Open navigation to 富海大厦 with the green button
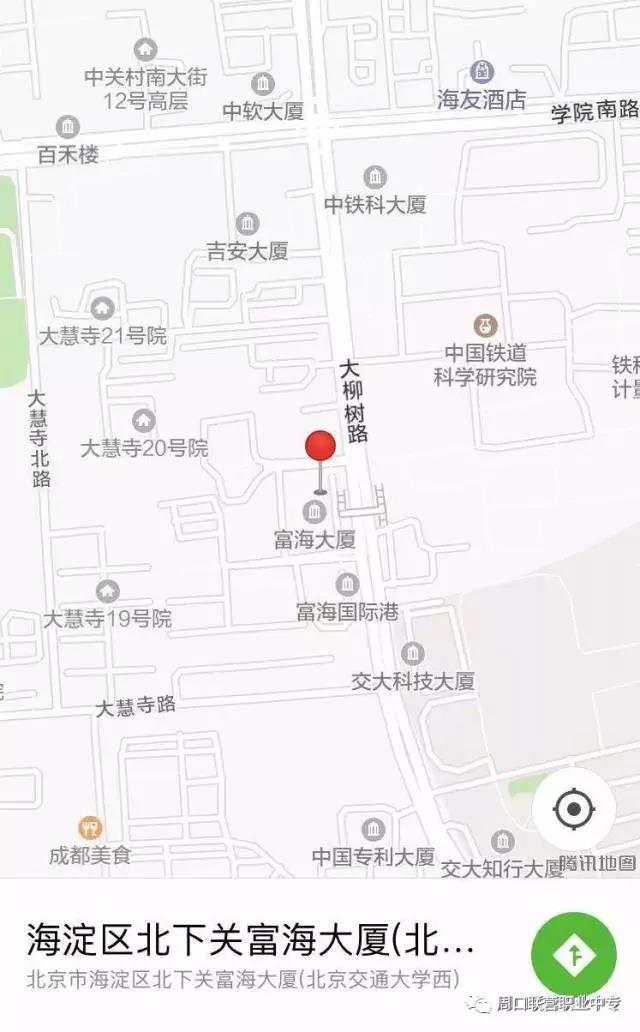 (x=574, y=955)
